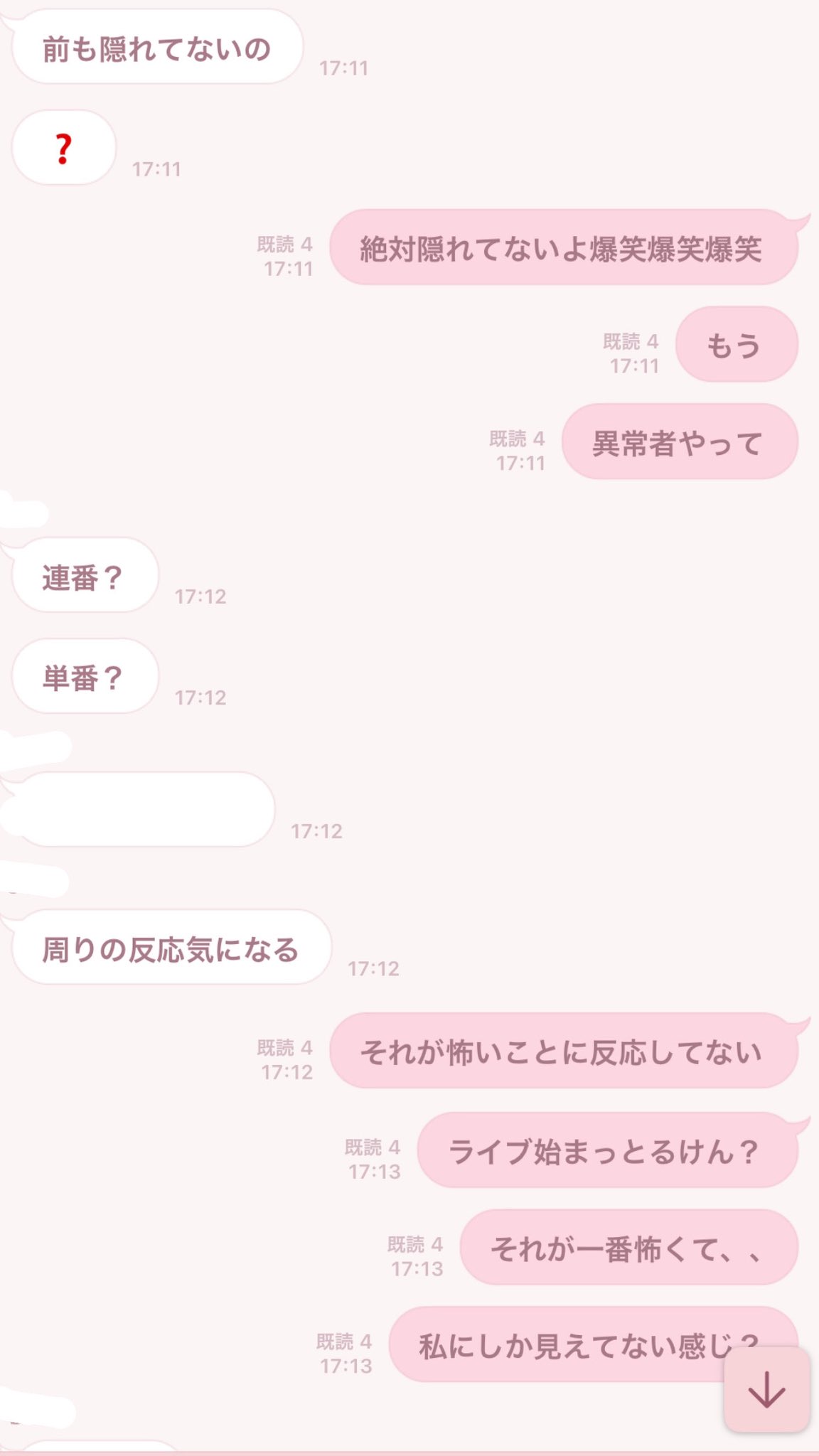Screen dimensions: 819x1456
Task: Select the "異常者やって" message
Action: click(678, 441)
